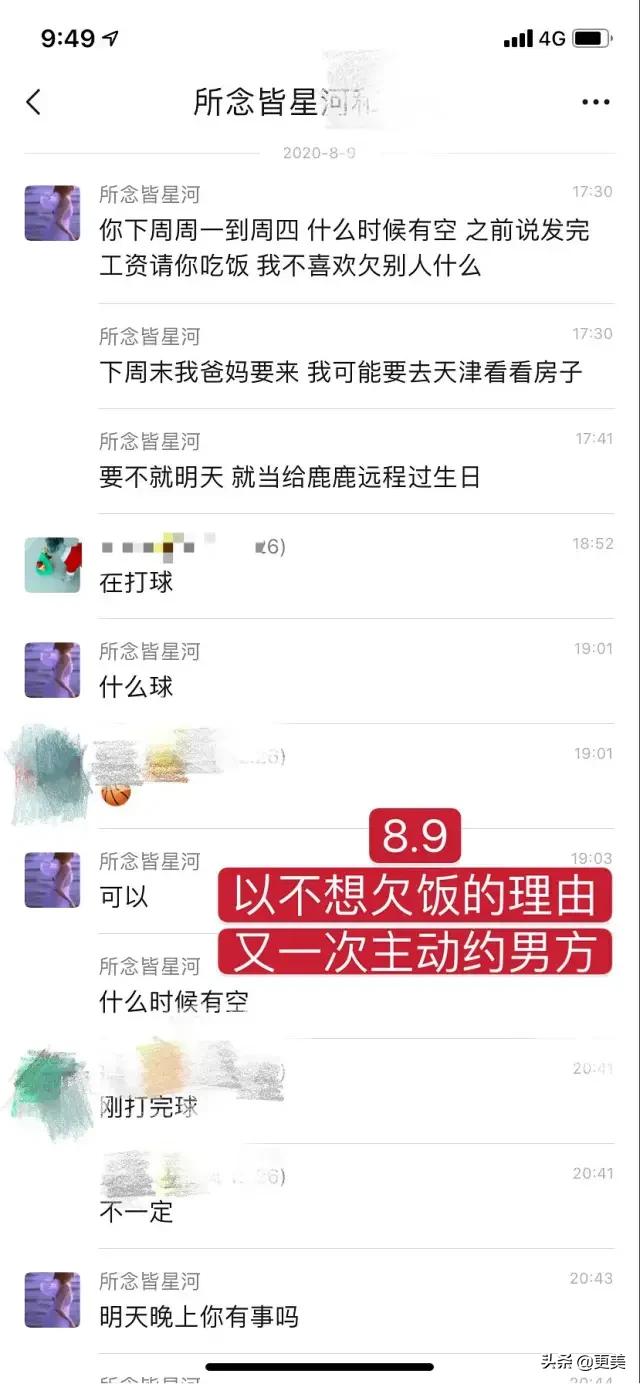Open the three-dot overflow menu
Viewport: 640px width, 1384px height.
[x=595, y=102]
